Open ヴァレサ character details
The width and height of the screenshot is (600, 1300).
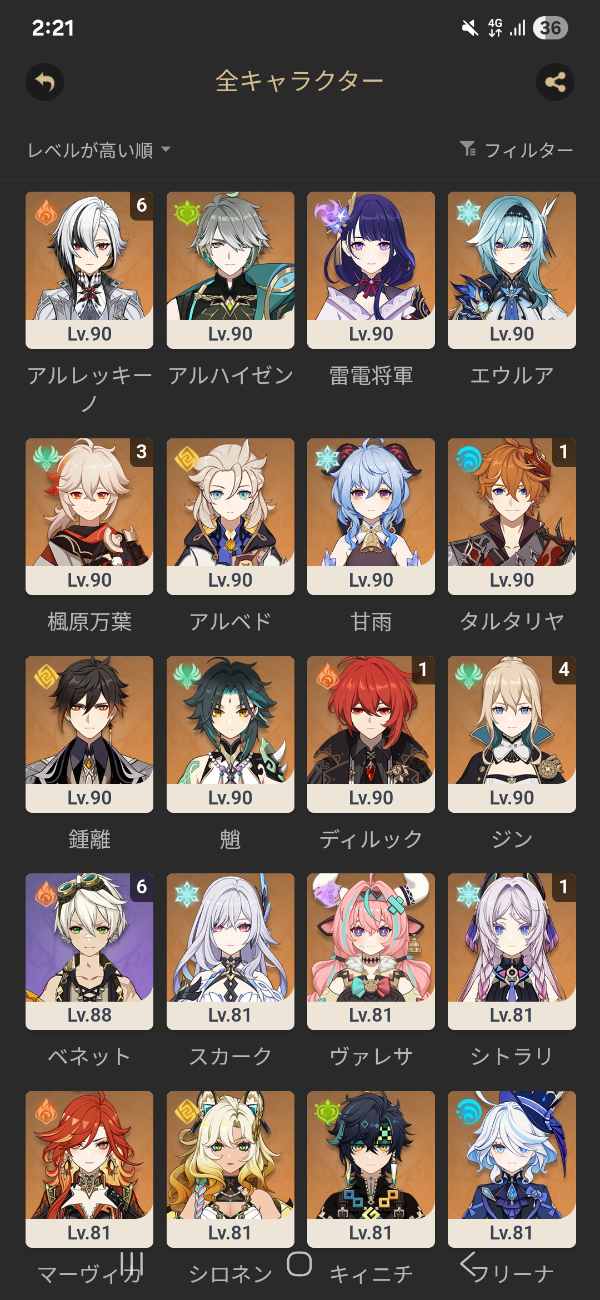point(371,951)
